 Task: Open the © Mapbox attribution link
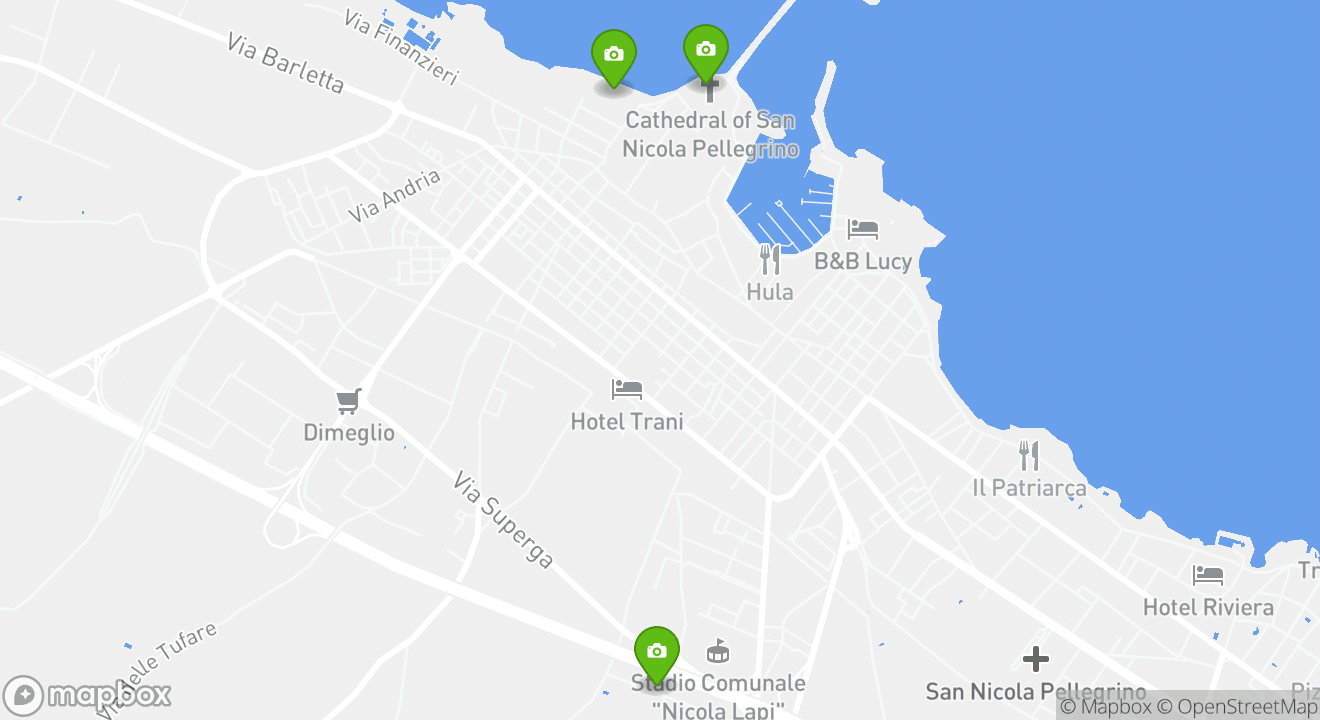(x=1106, y=707)
